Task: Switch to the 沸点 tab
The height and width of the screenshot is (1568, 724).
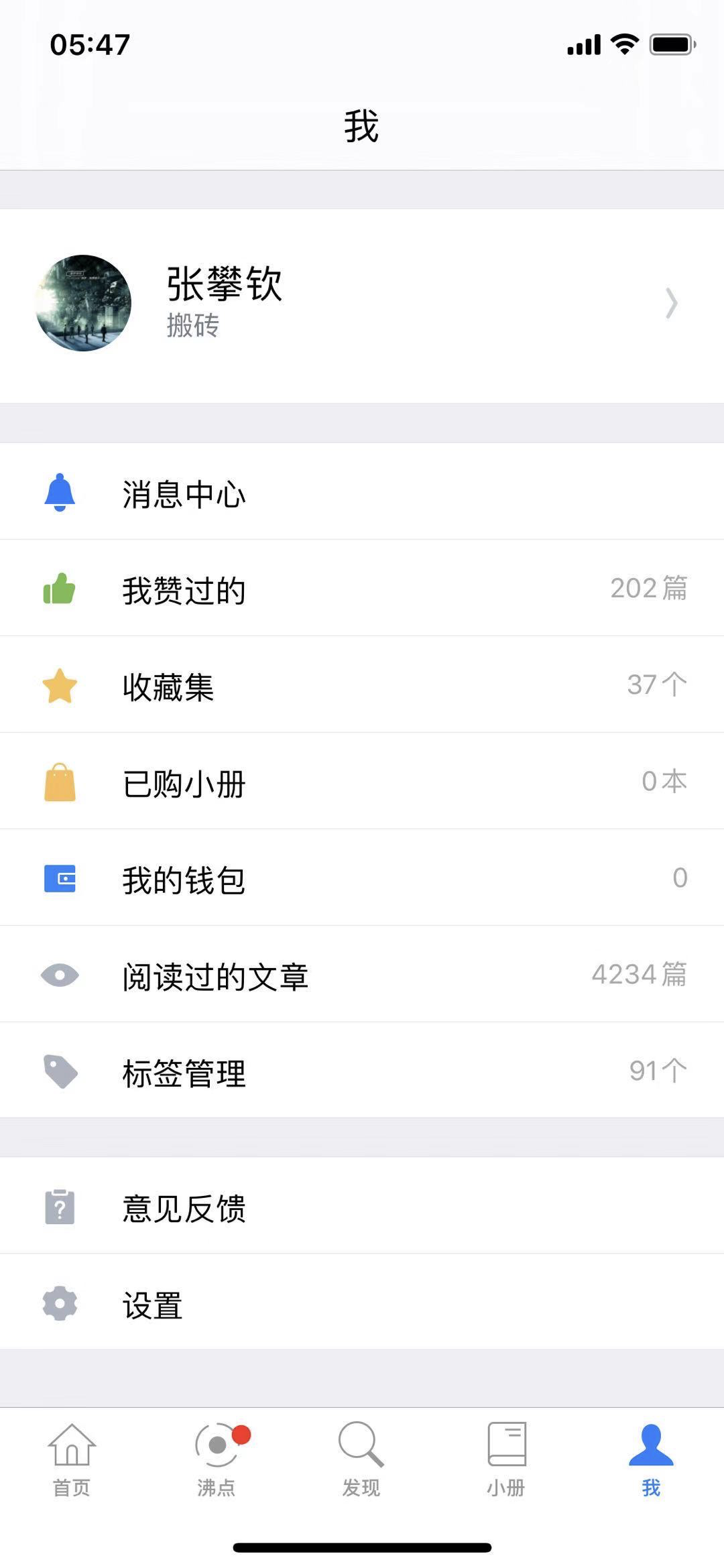Action: click(x=217, y=1459)
